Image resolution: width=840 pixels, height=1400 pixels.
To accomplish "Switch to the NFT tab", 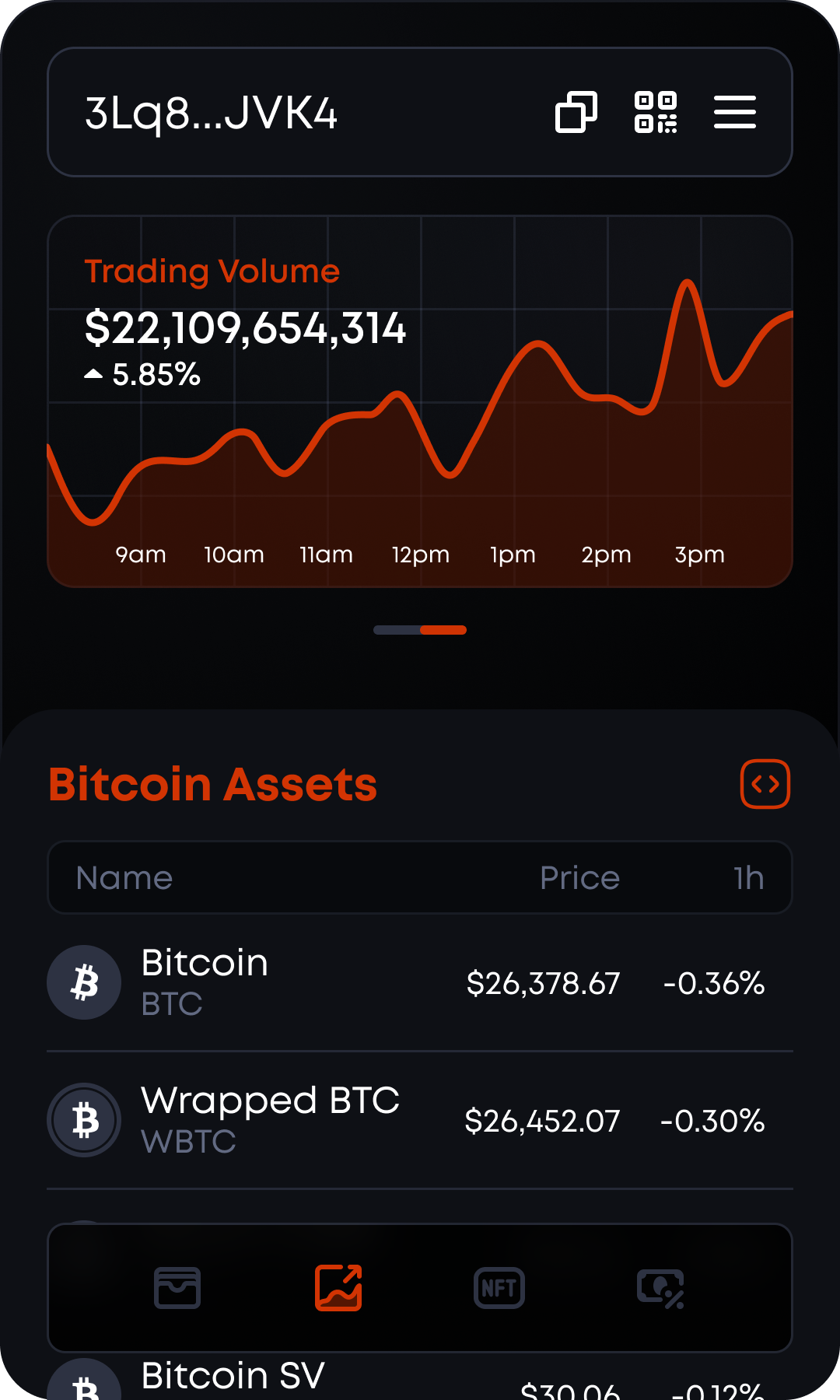I will tap(499, 1288).
